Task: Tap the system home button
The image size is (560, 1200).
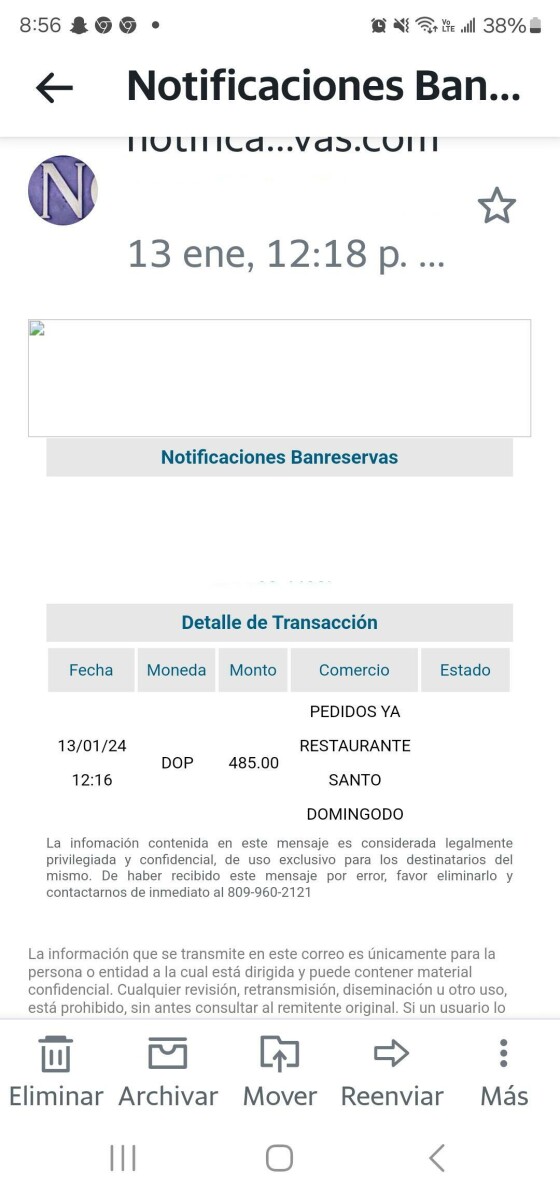Action: (x=280, y=1158)
